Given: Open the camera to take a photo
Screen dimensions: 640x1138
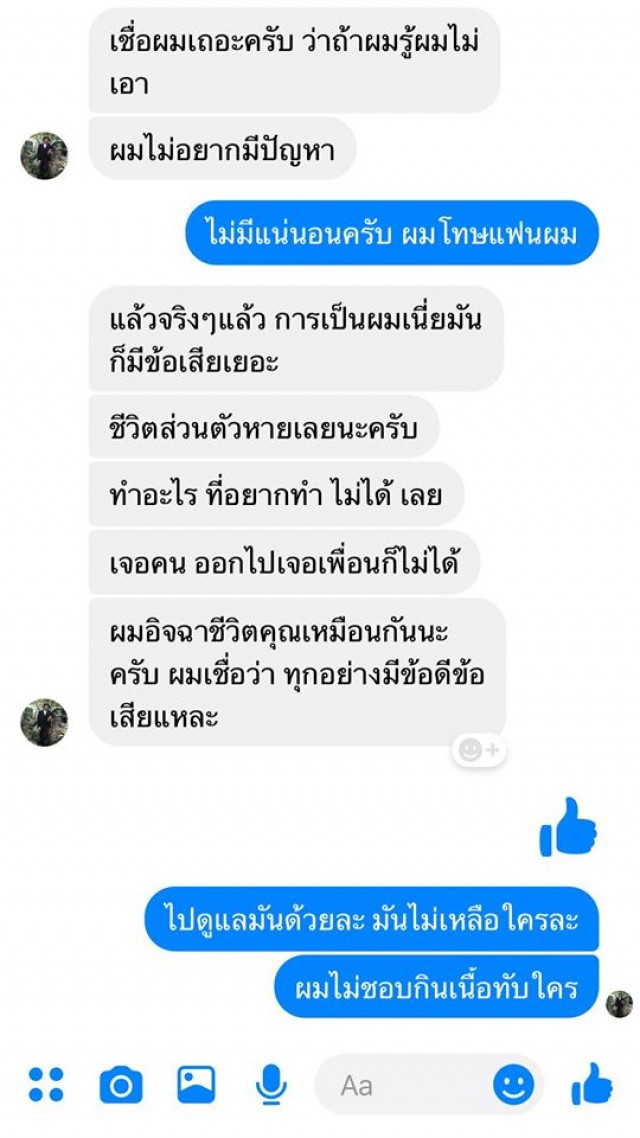Looking at the screenshot, I should pyautogui.click(x=120, y=1085).
